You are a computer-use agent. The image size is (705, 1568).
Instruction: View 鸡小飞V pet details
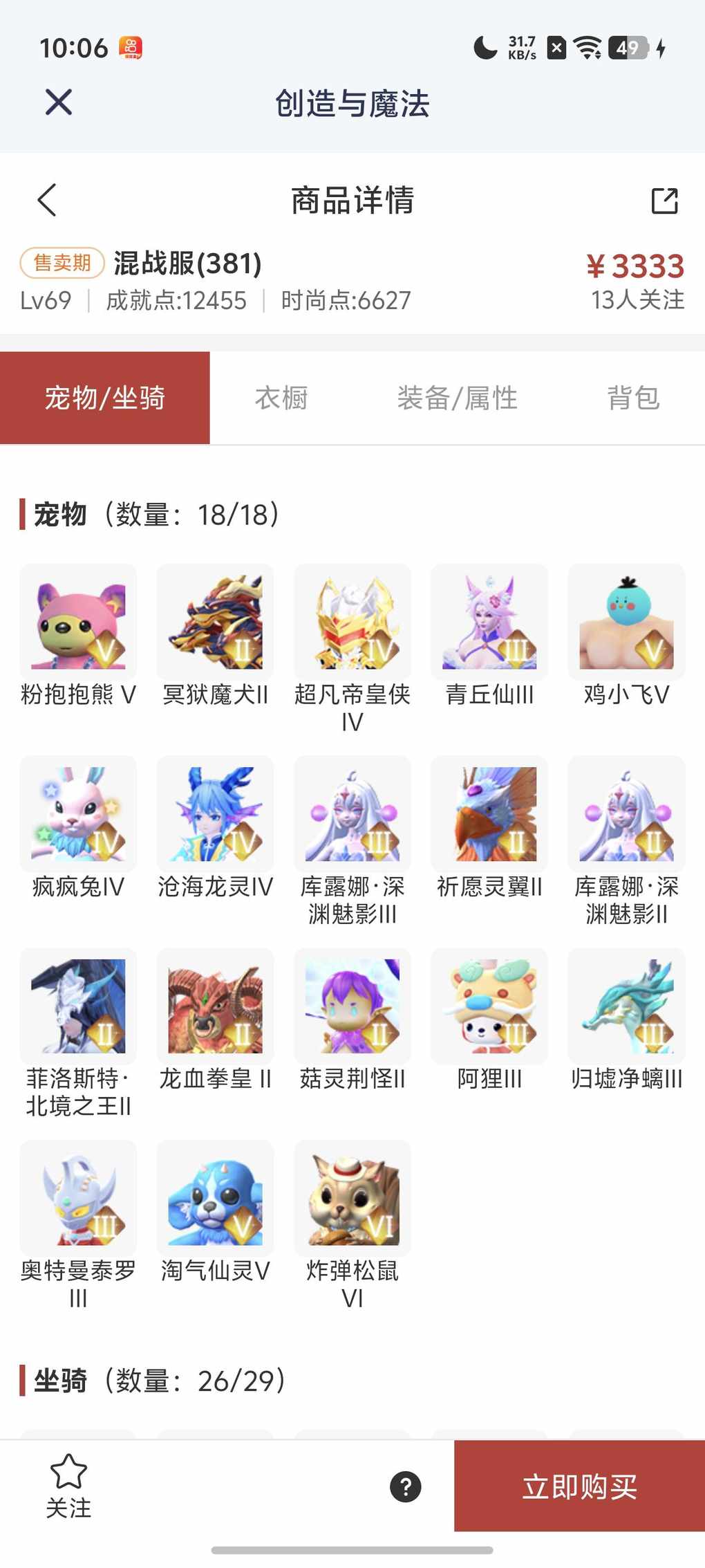pos(626,622)
